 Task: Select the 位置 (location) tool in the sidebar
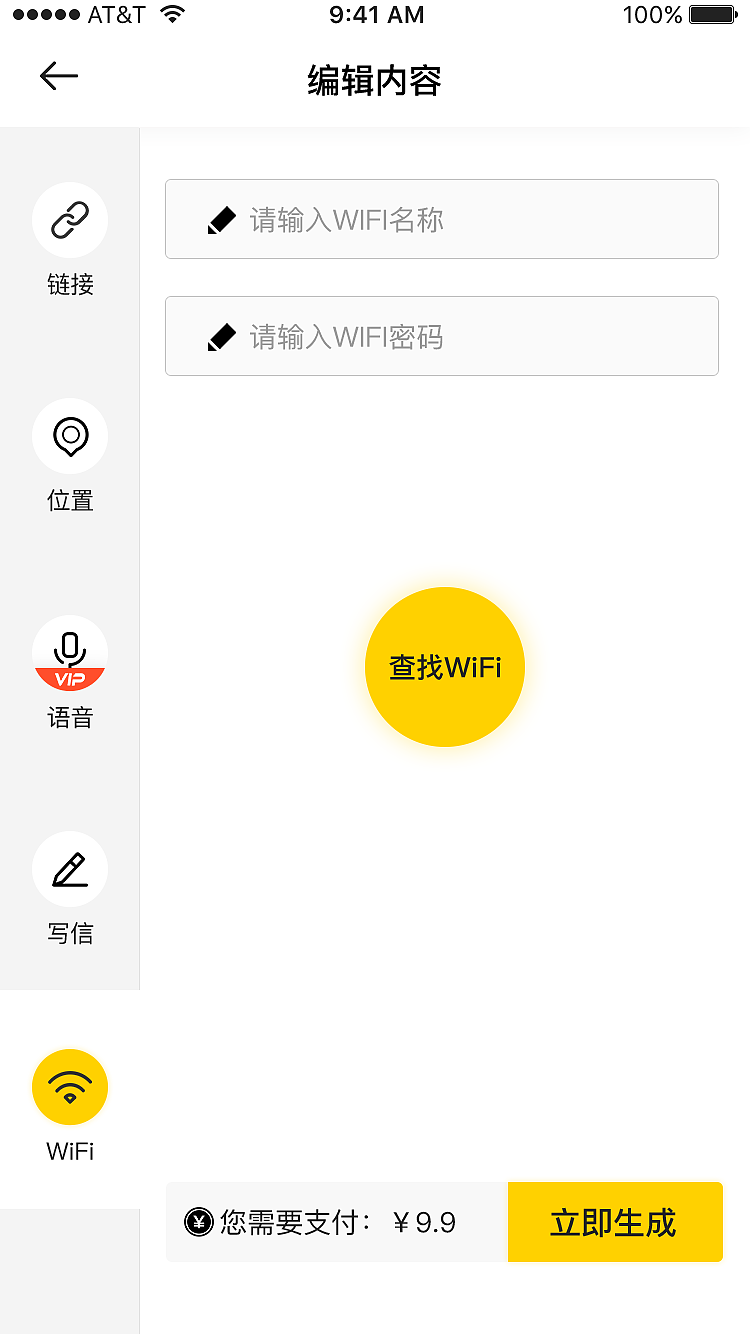pos(70,436)
